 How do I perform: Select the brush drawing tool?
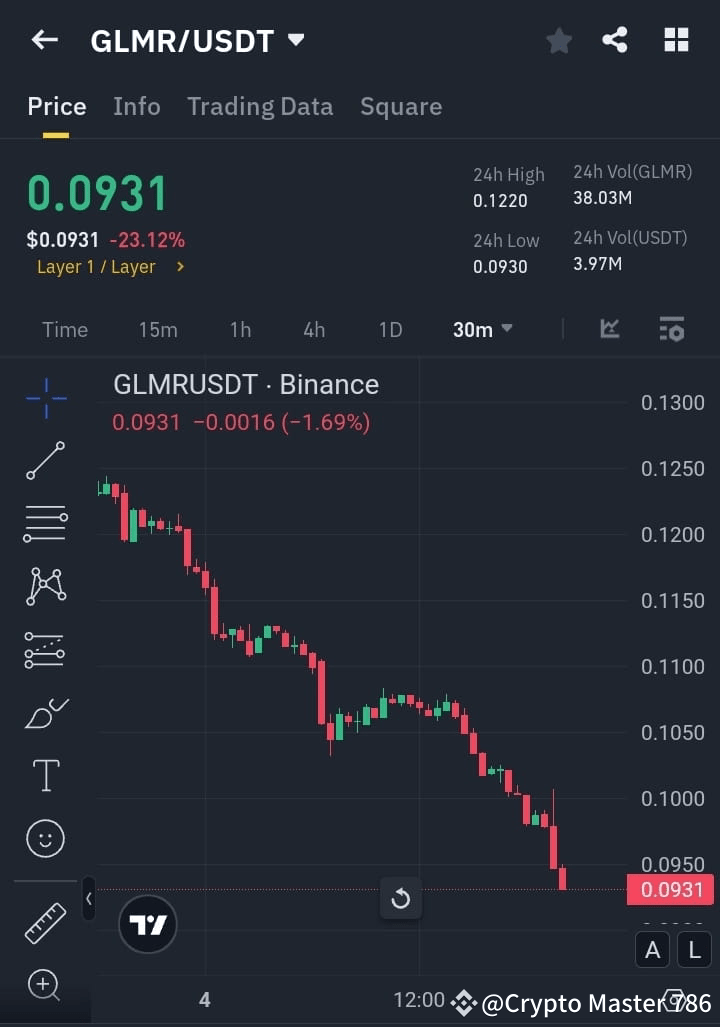[45, 712]
